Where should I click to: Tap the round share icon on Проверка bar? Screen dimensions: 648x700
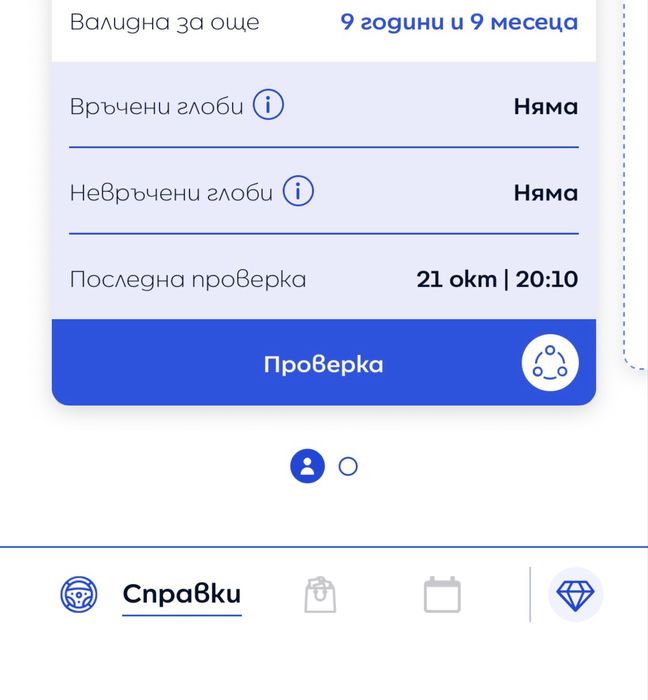[x=550, y=363]
